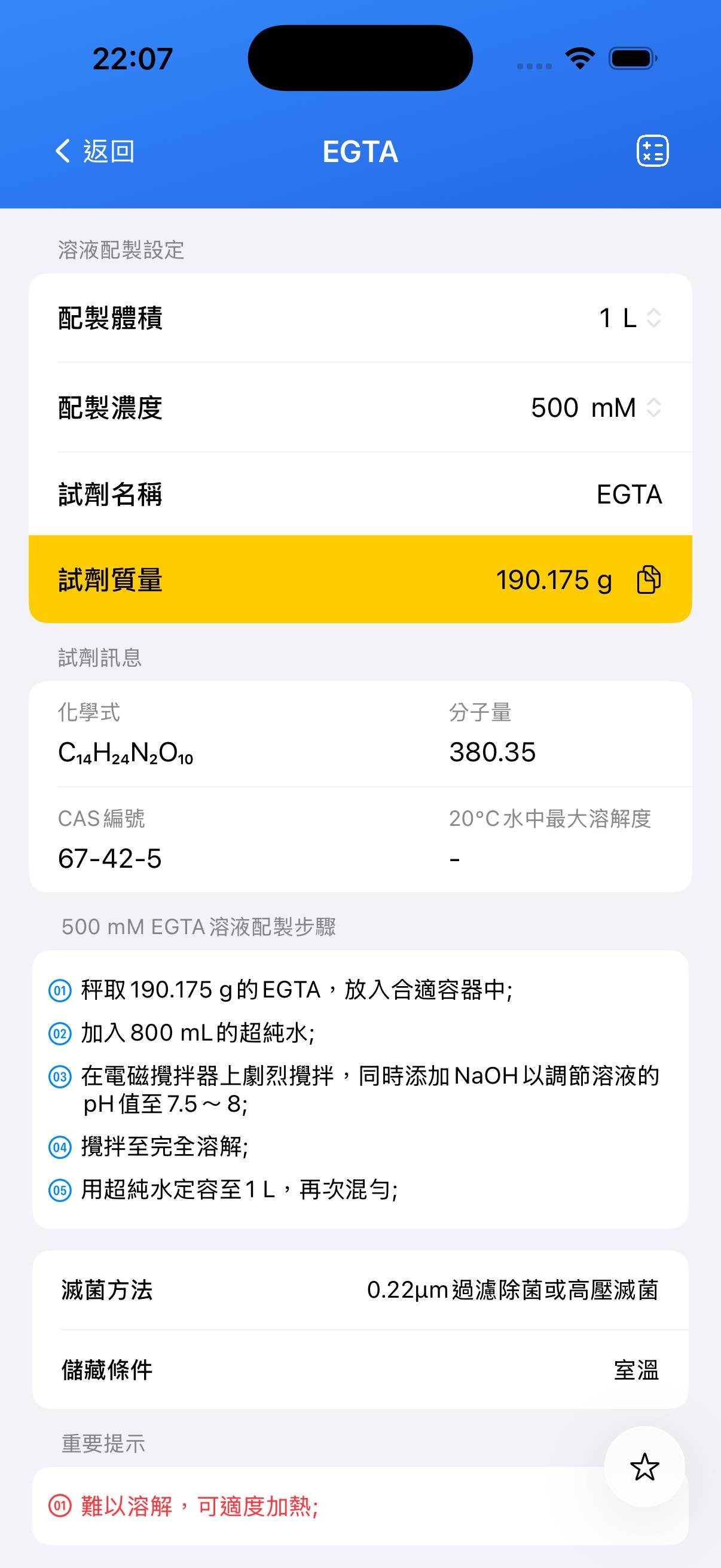This screenshot has width=721, height=1568.
Task: Open the 配製體積 volume stepper
Action: pyautogui.click(x=653, y=318)
